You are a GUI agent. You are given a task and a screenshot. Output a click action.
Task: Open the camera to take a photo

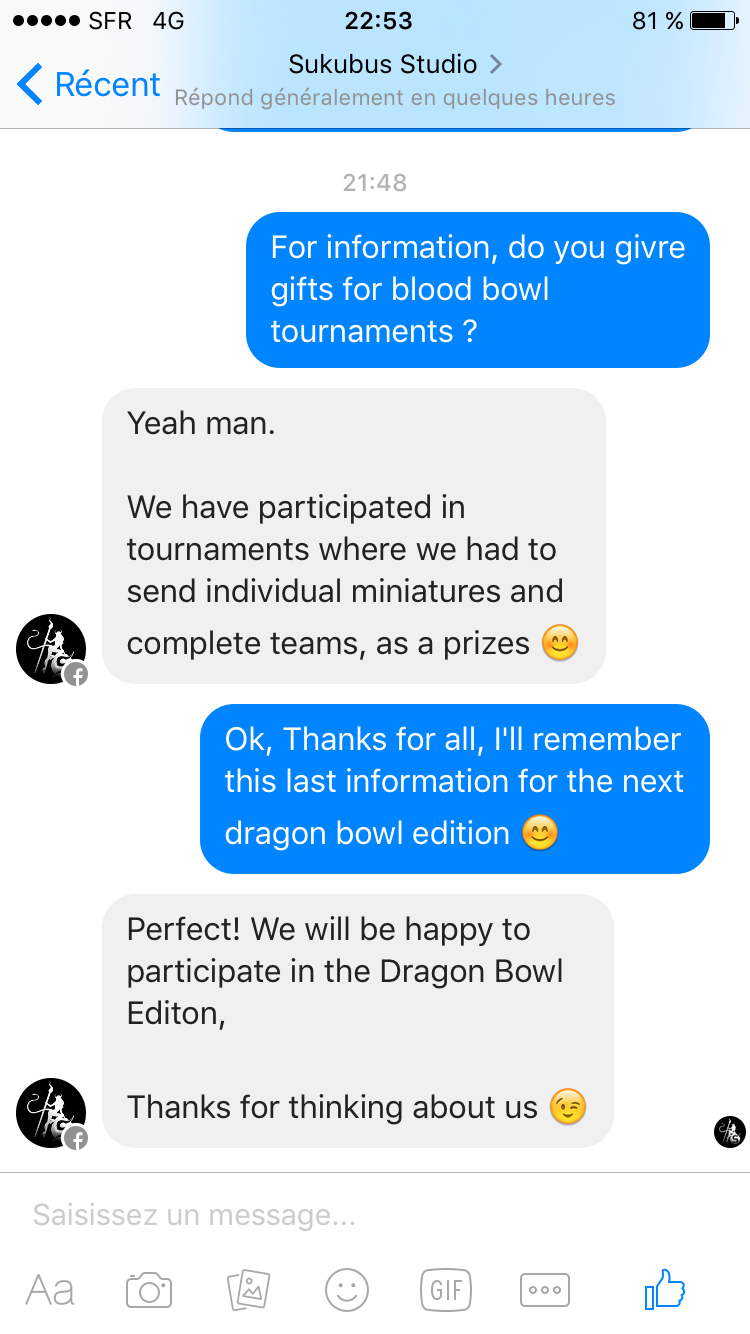coord(149,1290)
